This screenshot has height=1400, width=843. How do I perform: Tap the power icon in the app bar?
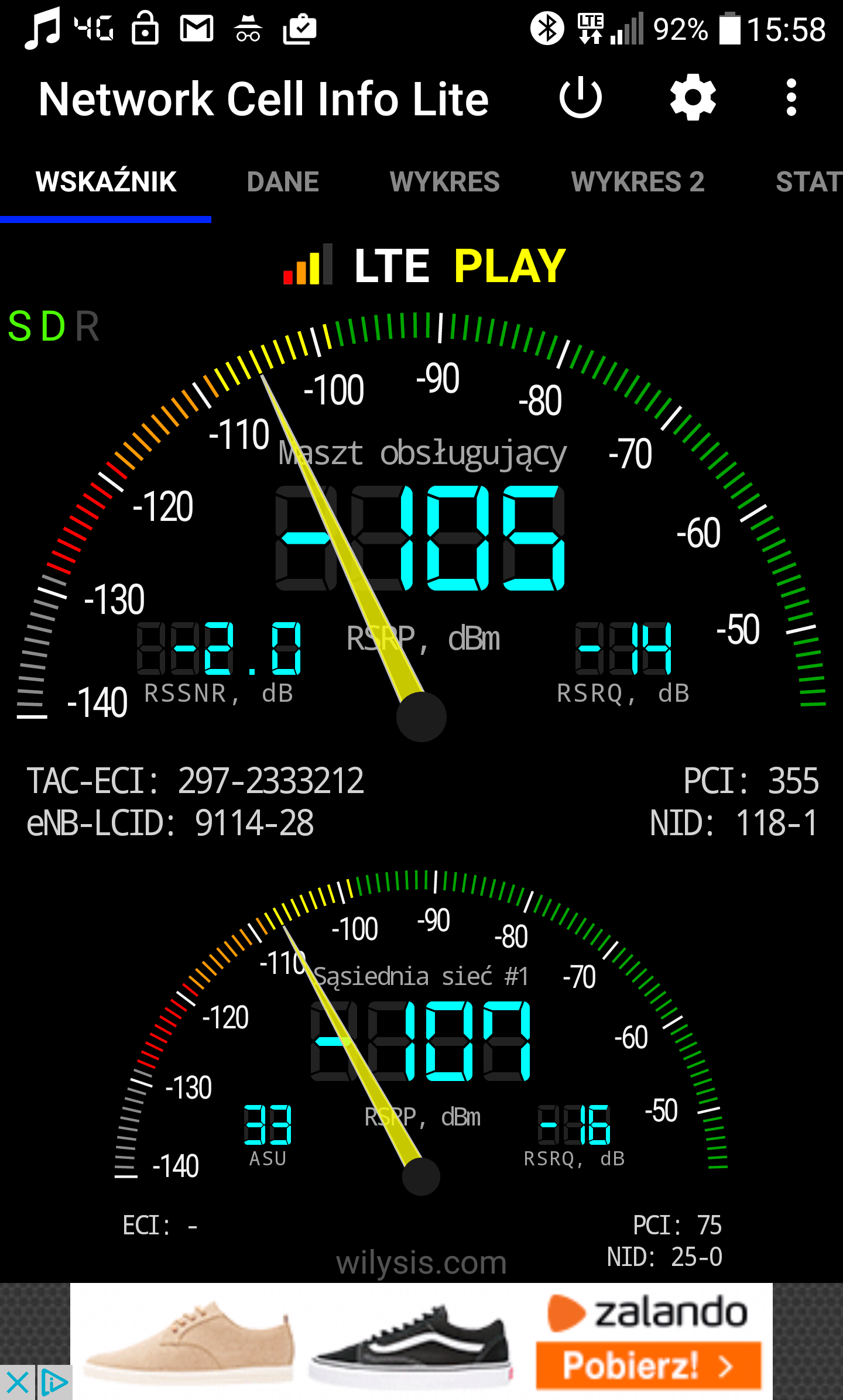(x=580, y=98)
